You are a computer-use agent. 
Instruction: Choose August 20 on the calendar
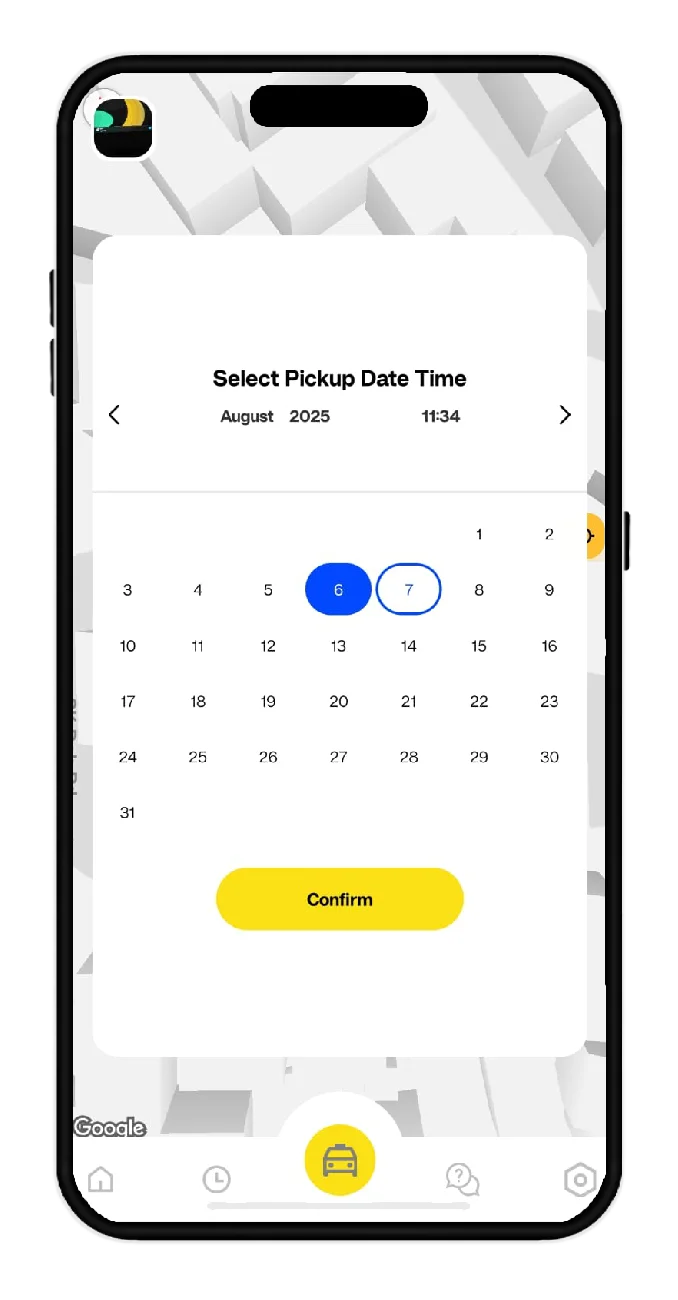click(338, 702)
